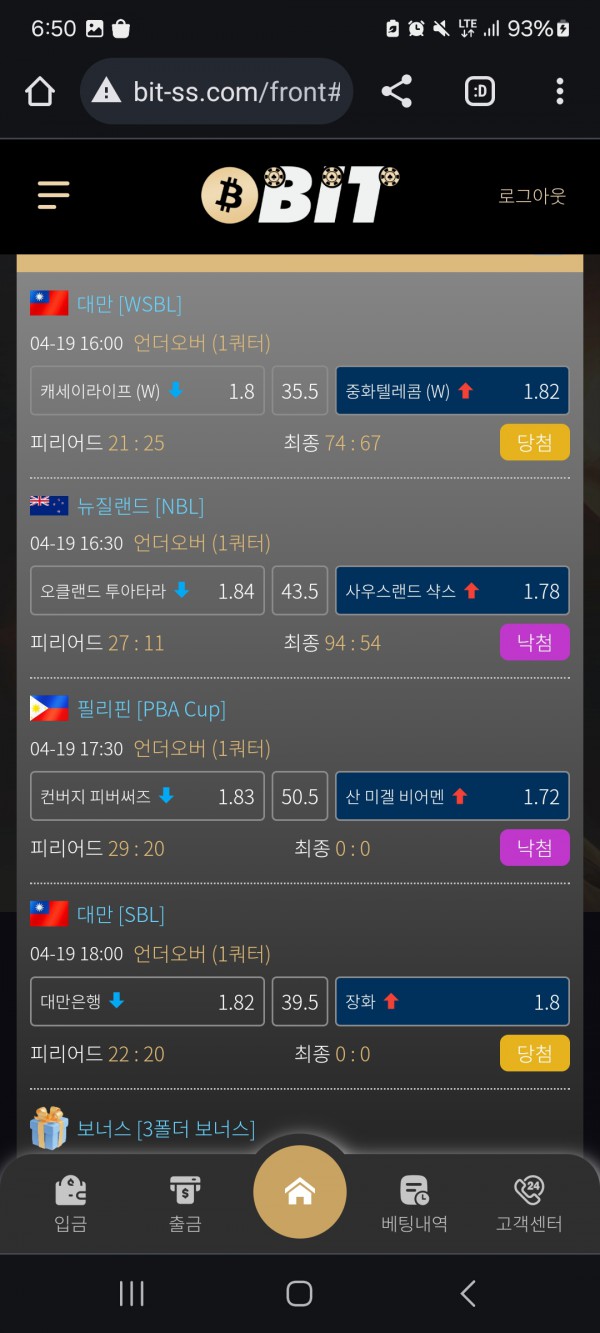Select 대만은행 odds 1.82
Screen dimensions: 600x1333
tap(147, 1002)
